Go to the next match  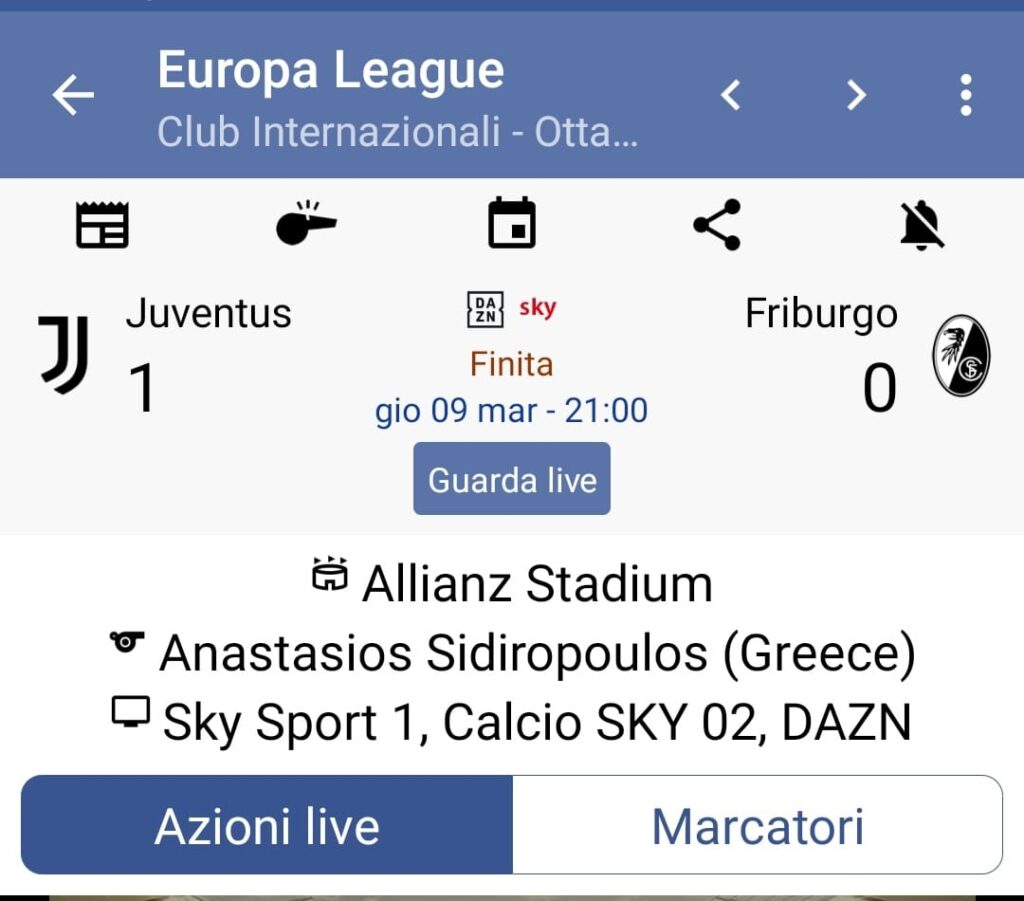pos(856,96)
